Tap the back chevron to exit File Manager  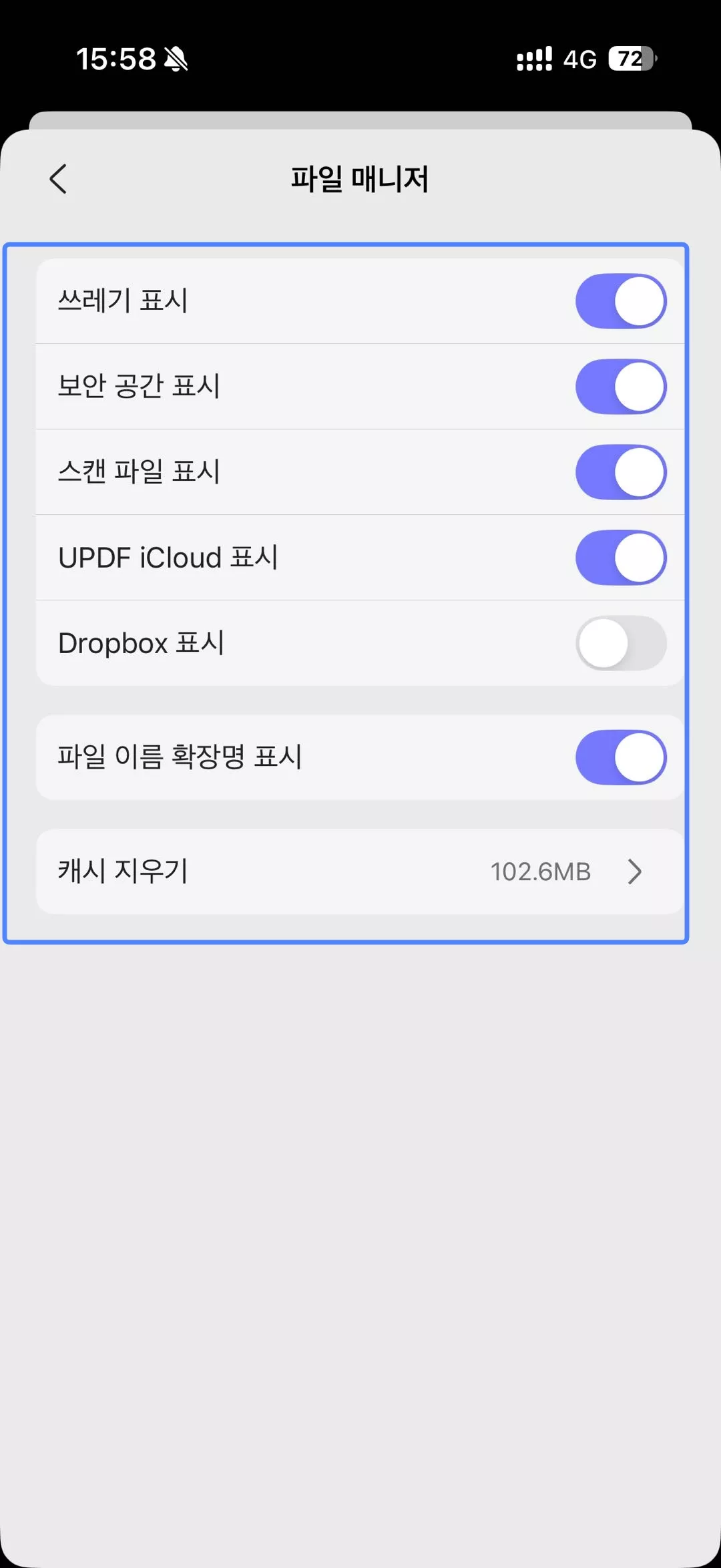coord(57,177)
